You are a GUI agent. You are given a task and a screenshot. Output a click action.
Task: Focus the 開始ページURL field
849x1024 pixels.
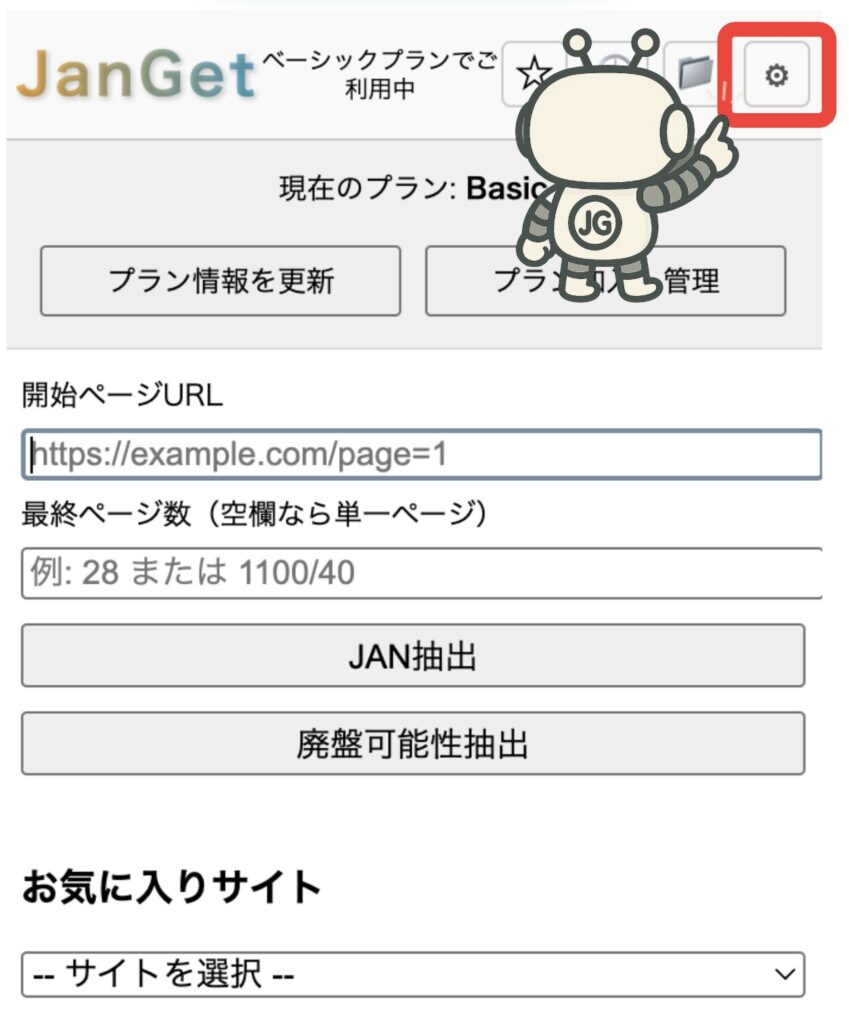(x=421, y=455)
